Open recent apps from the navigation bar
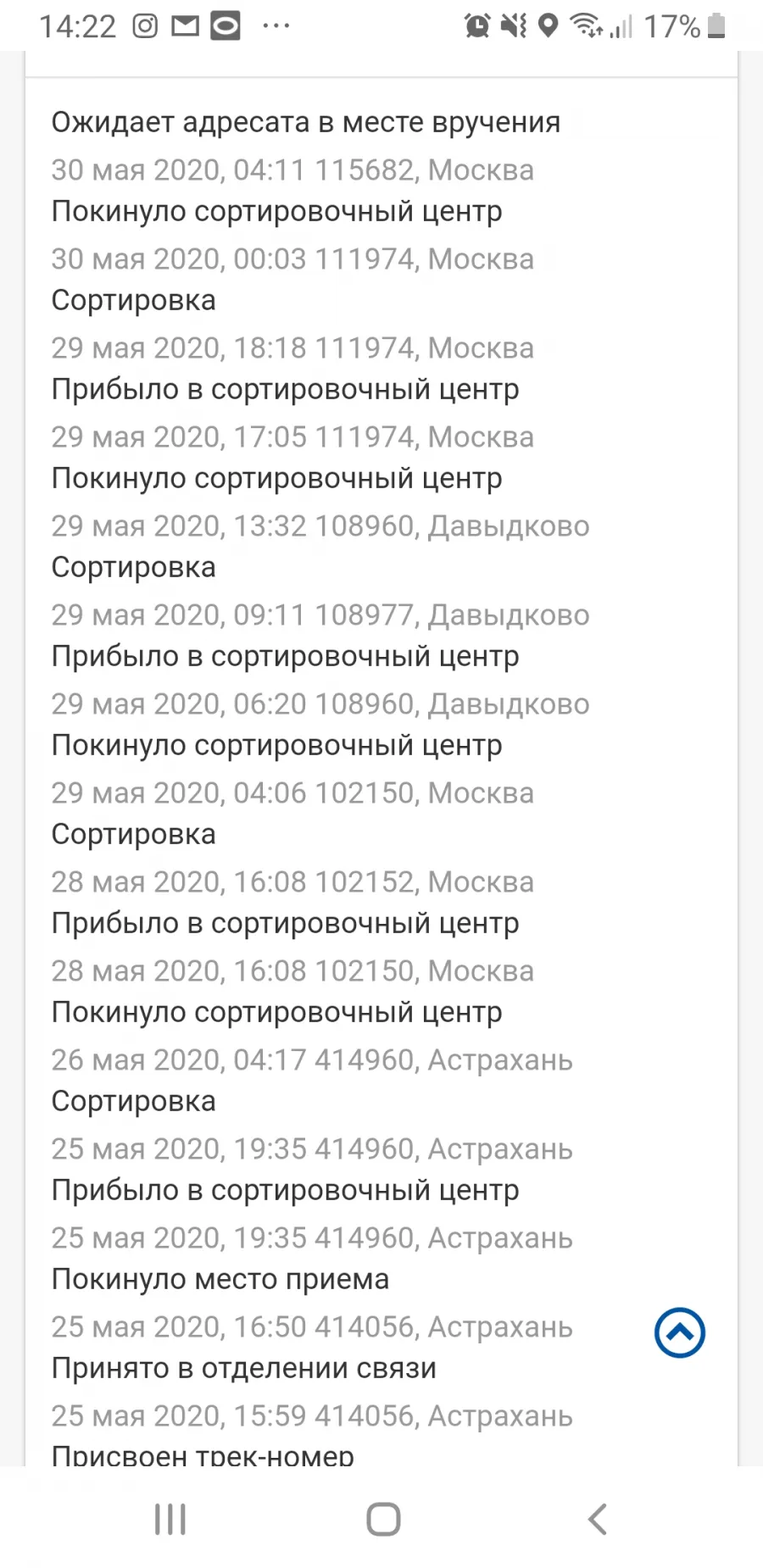The width and height of the screenshot is (763, 1568). pos(170,1519)
